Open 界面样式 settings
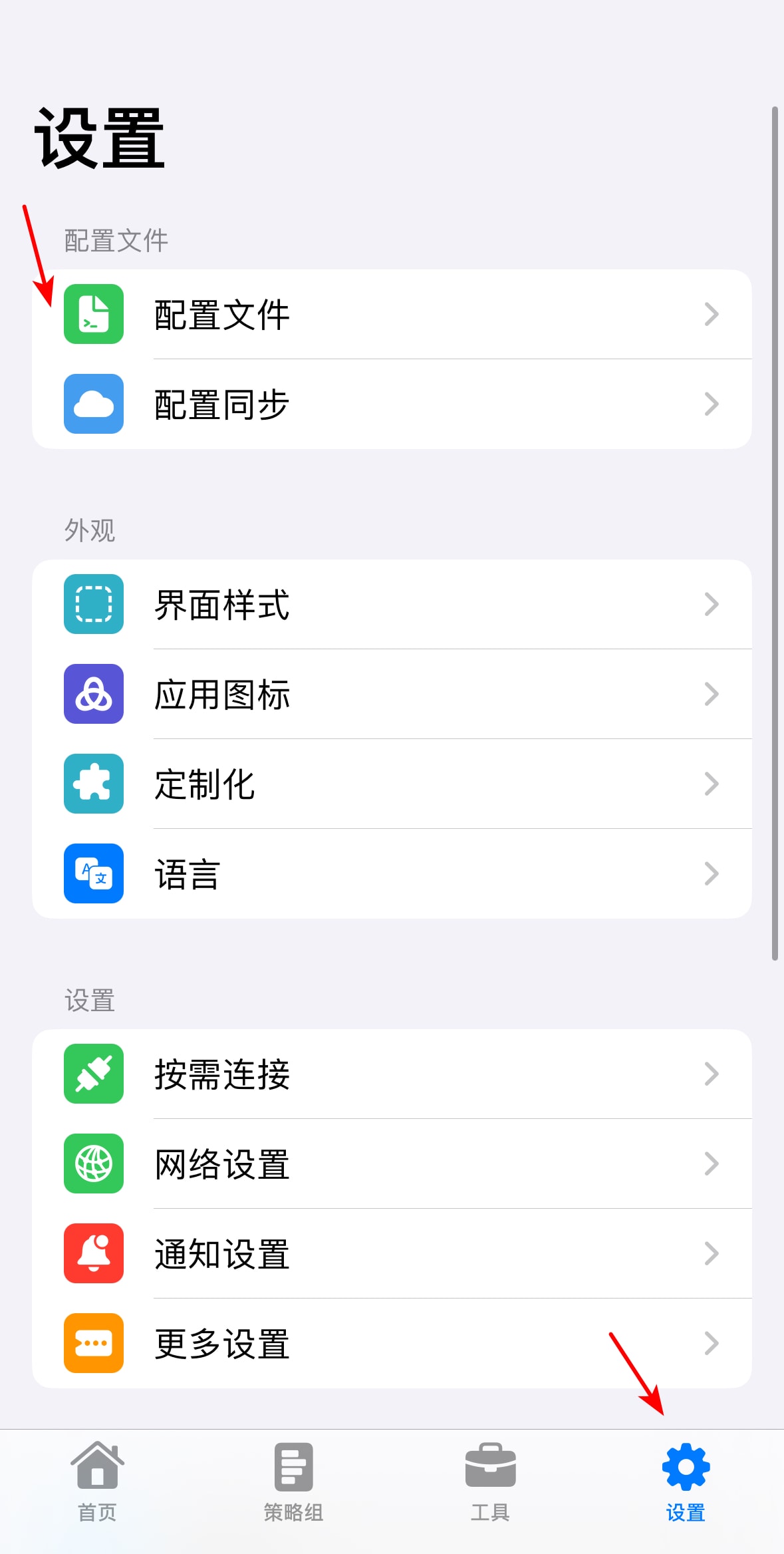This screenshot has width=784, height=1554. tap(392, 604)
